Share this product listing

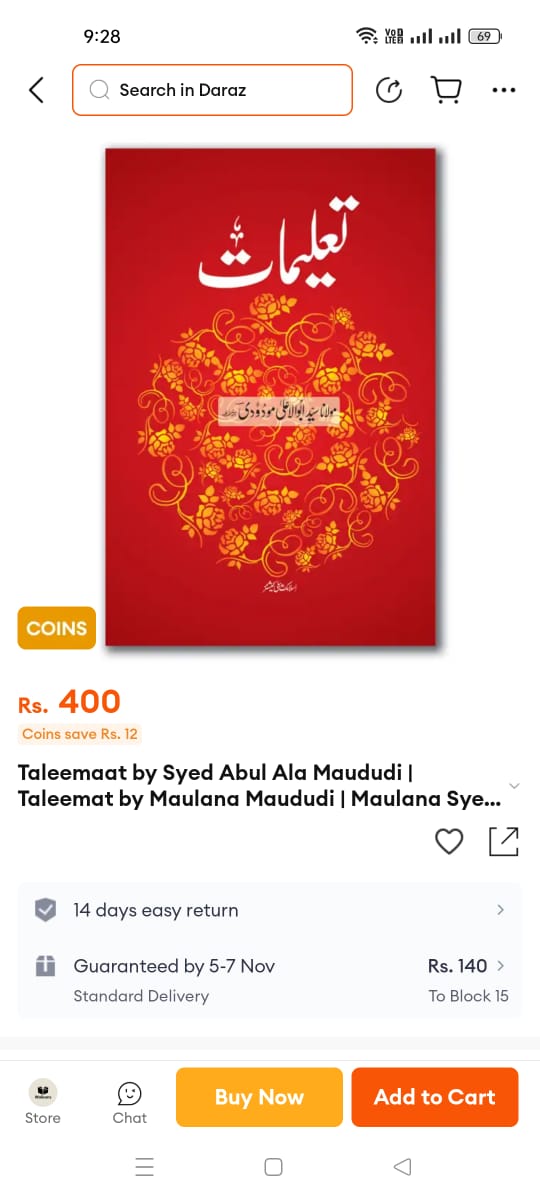504,842
